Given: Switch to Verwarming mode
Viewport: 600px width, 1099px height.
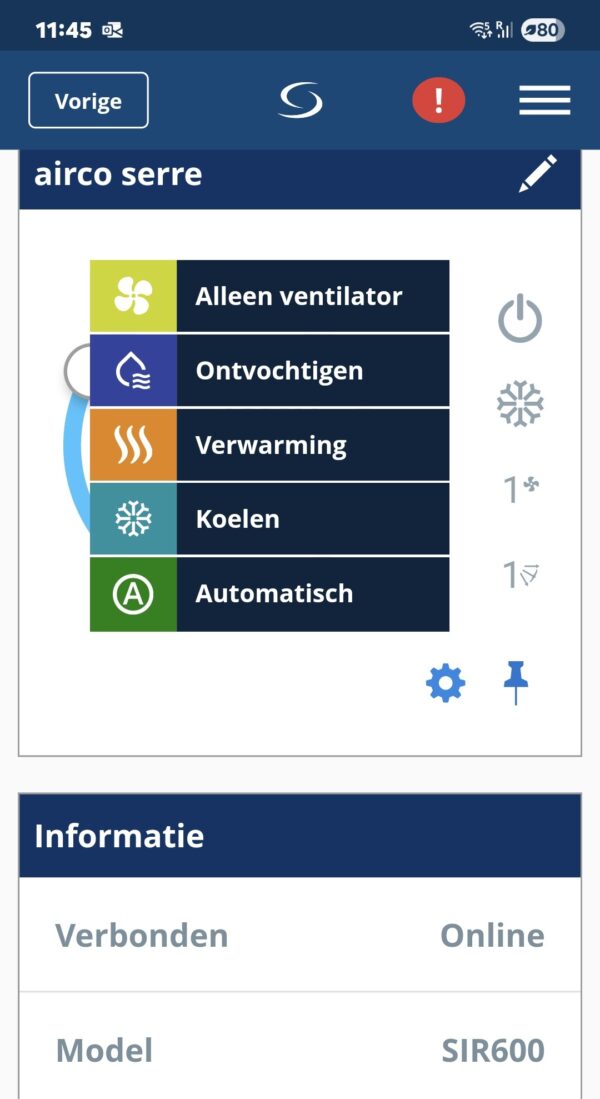Looking at the screenshot, I should click(269, 445).
